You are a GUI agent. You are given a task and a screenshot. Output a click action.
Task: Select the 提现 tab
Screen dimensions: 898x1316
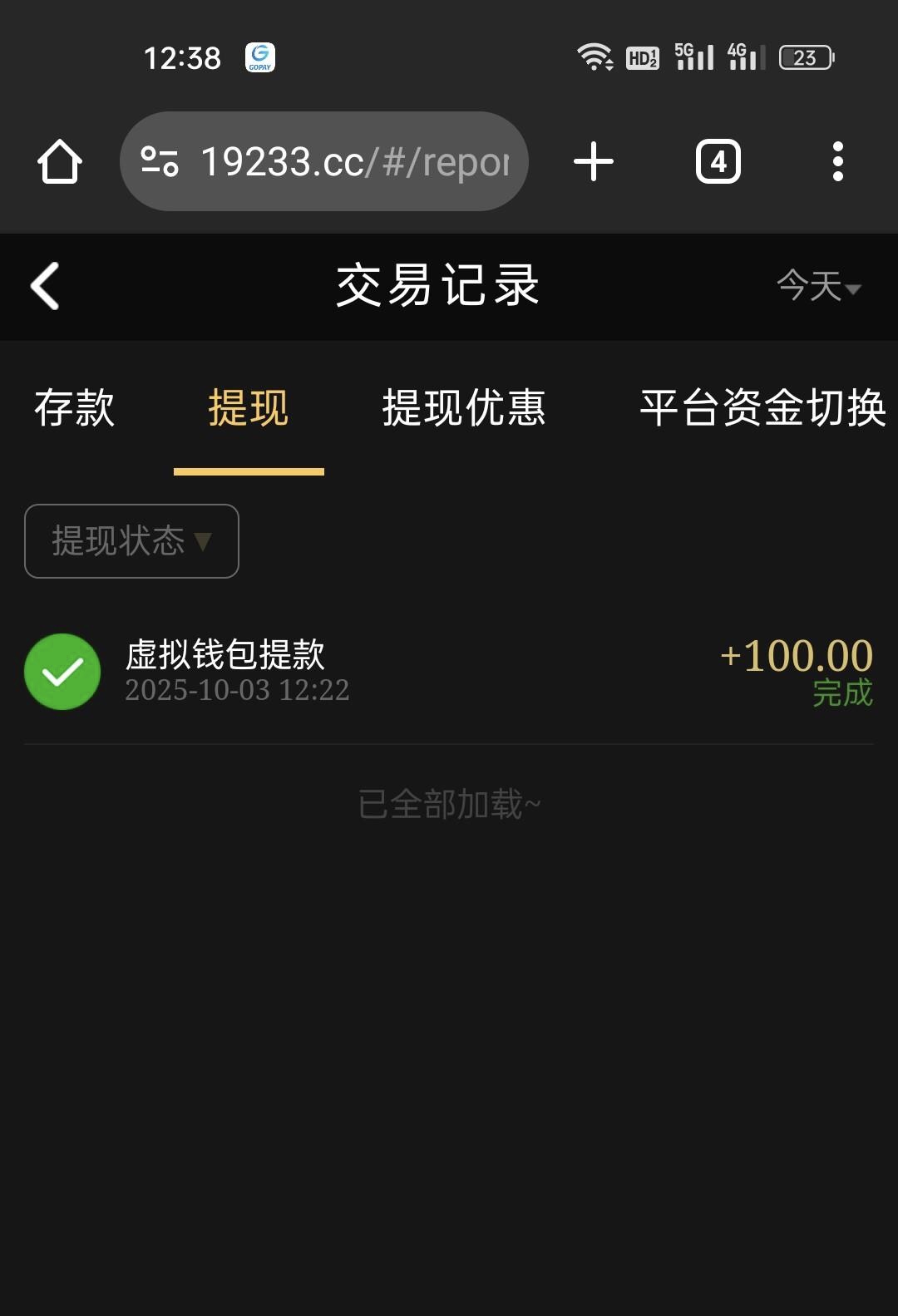click(x=248, y=408)
